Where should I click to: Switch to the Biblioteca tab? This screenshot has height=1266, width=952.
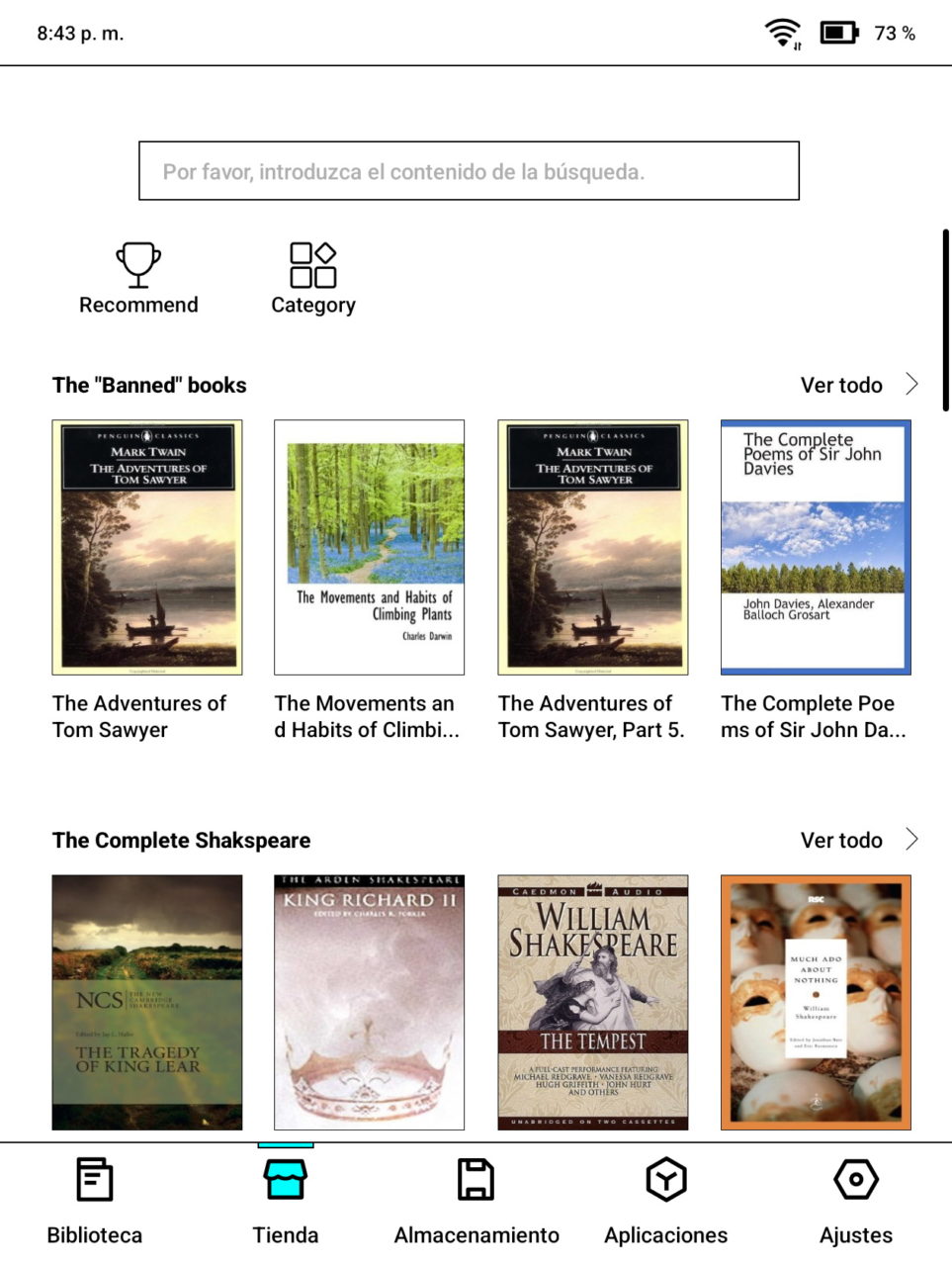tap(95, 1201)
